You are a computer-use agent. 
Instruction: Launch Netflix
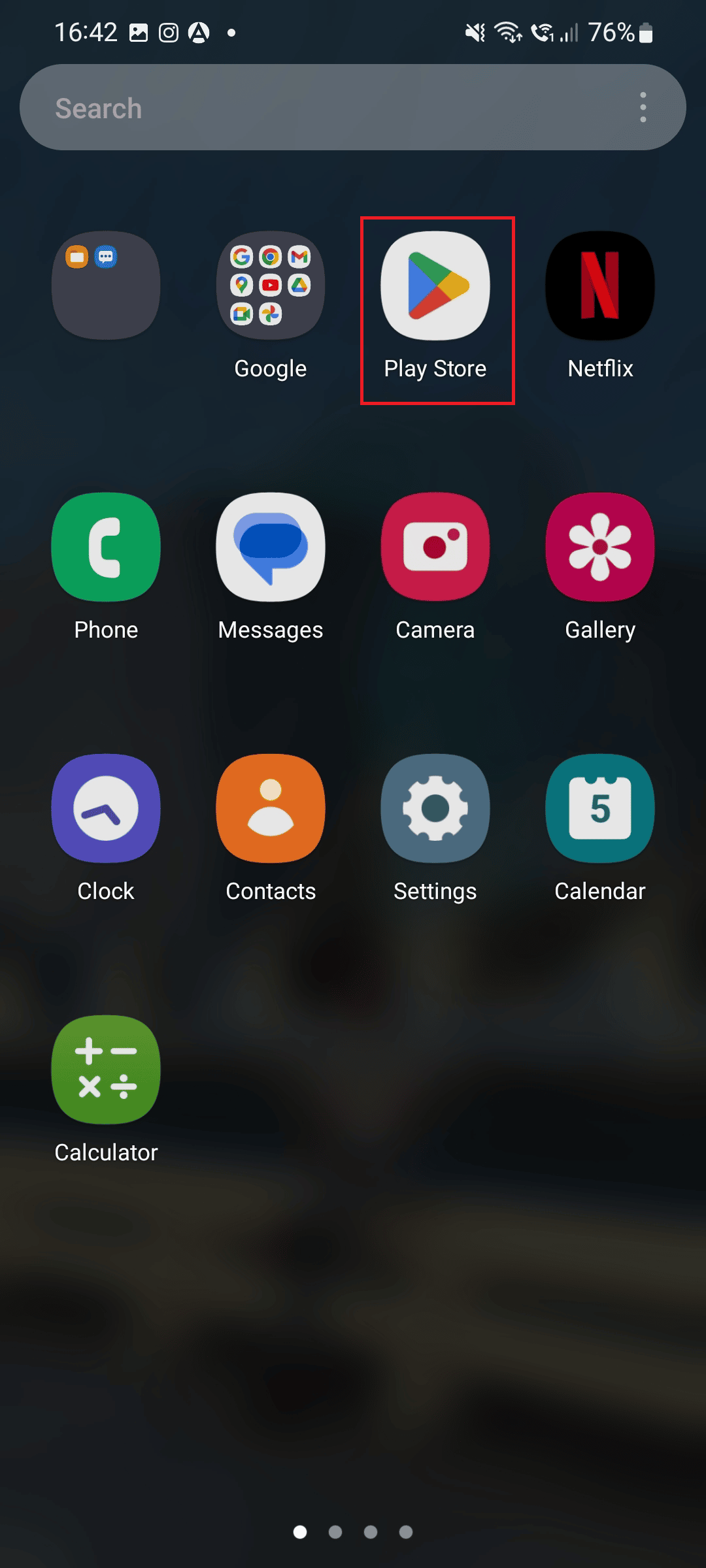[599, 286]
